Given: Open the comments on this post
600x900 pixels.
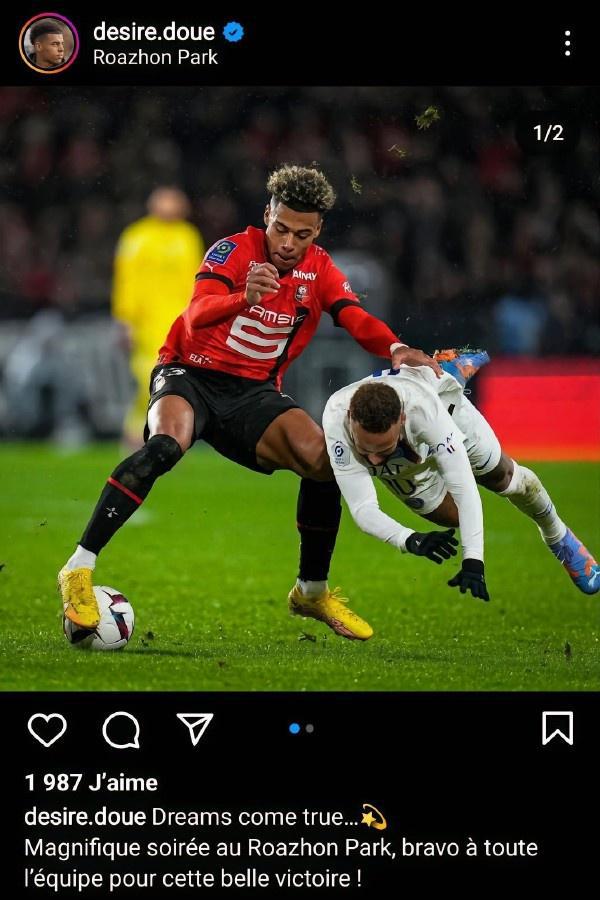Looking at the screenshot, I should pos(121,729).
